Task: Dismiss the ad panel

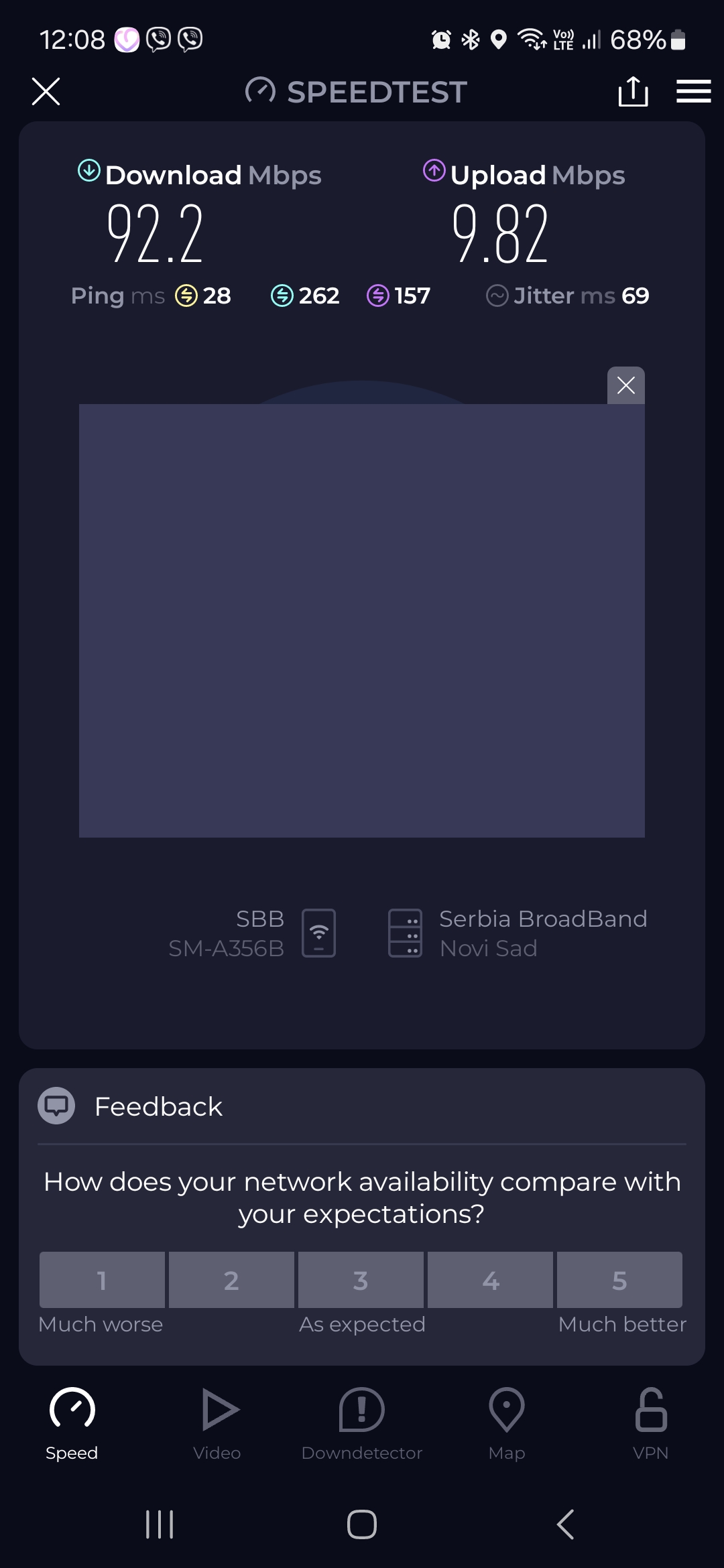Action: (x=625, y=385)
